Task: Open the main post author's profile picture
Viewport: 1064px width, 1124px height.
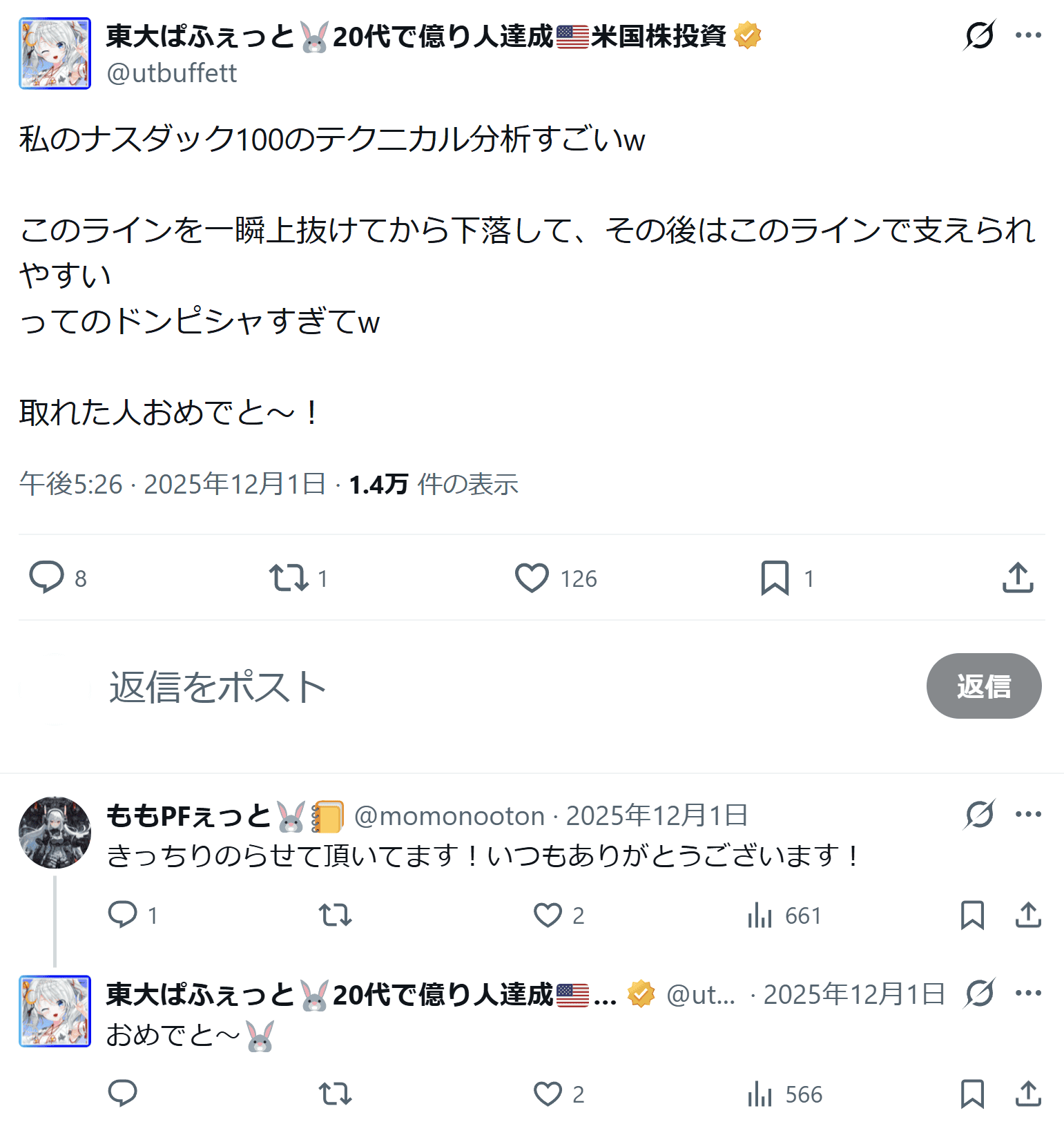Action: pos(55,54)
